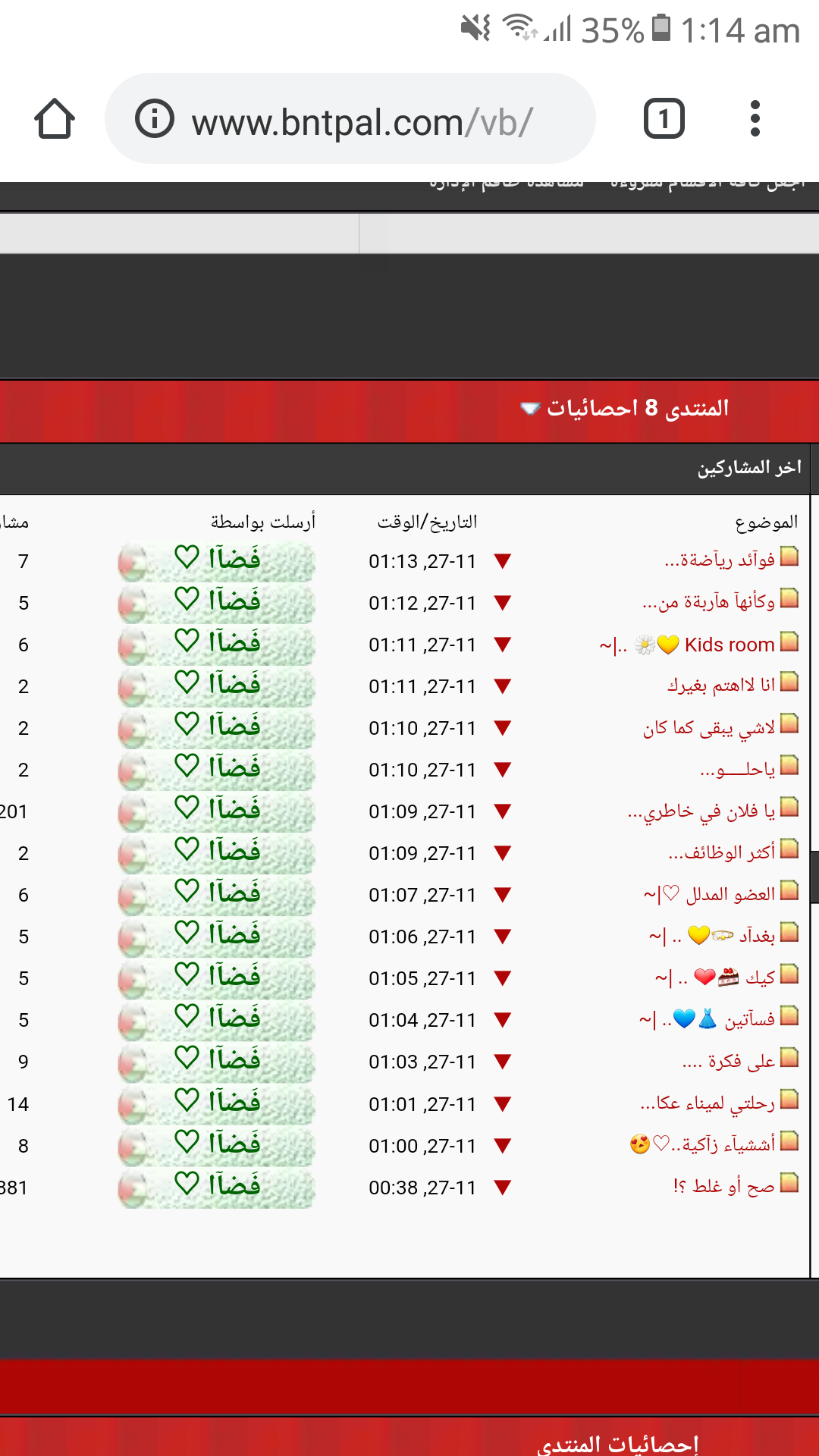Open the thread أكثر الوظائف
Viewport: 819px width, 1456px height.
[x=721, y=853]
